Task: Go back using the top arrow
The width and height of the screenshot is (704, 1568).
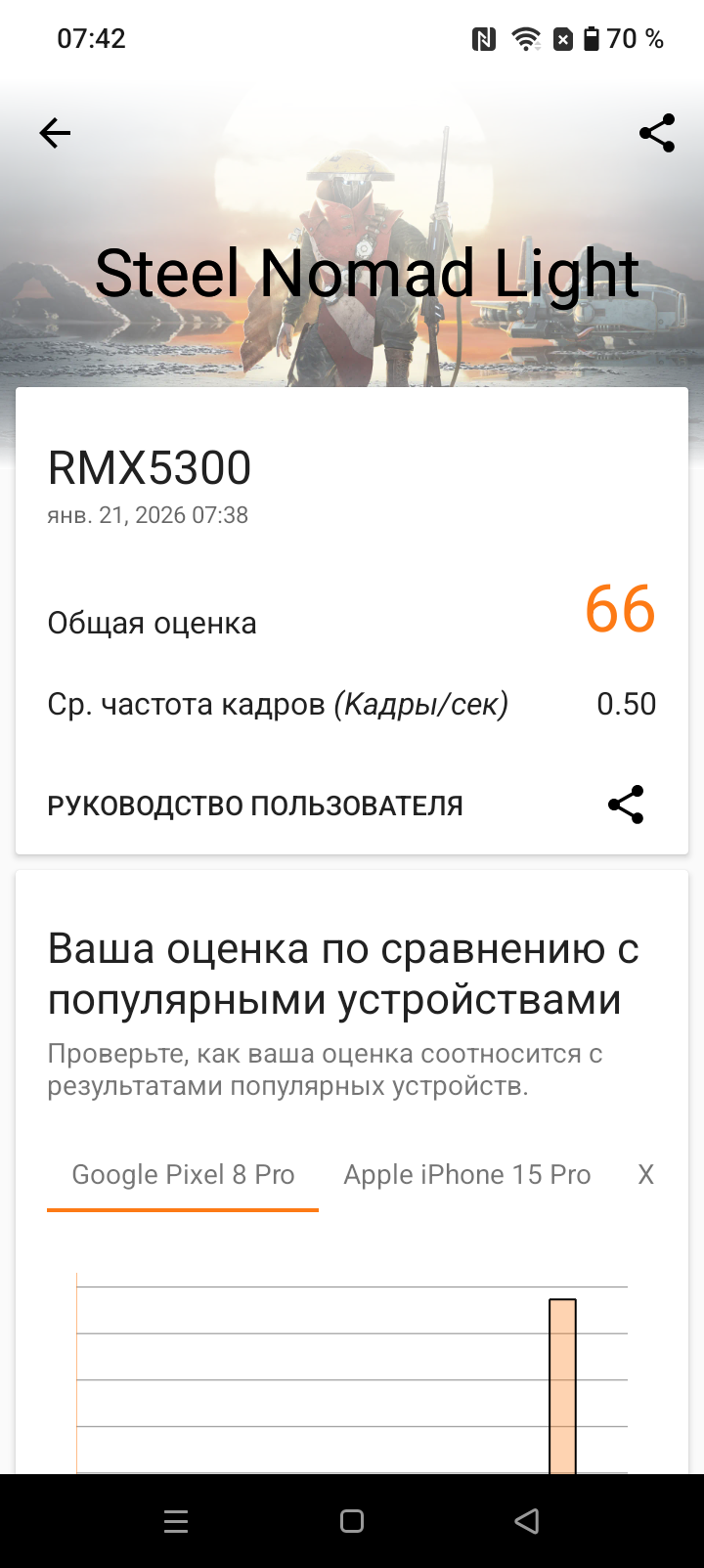Action: (55, 133)
